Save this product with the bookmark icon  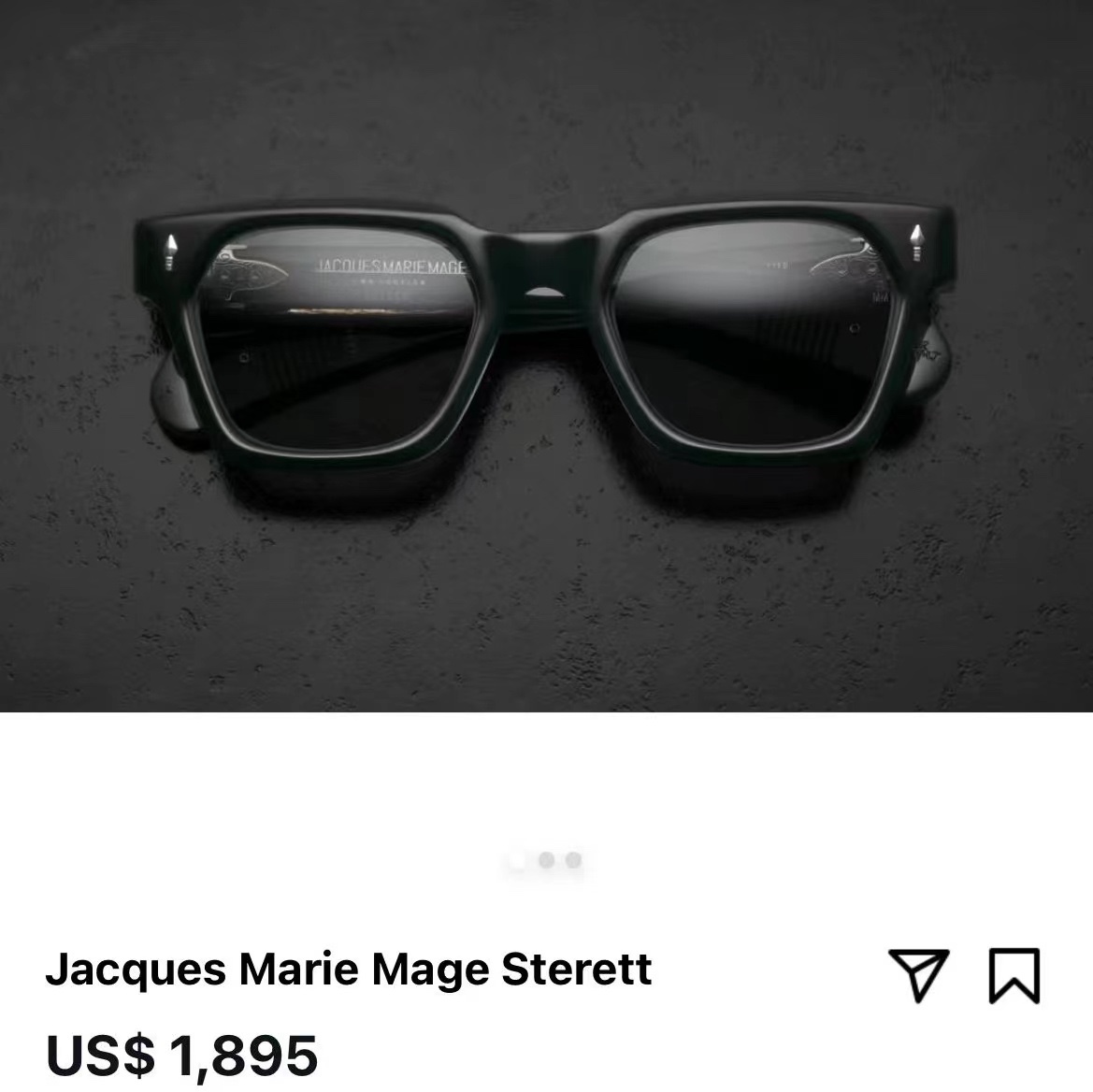pyautogui.click(x=1014, y=975)
